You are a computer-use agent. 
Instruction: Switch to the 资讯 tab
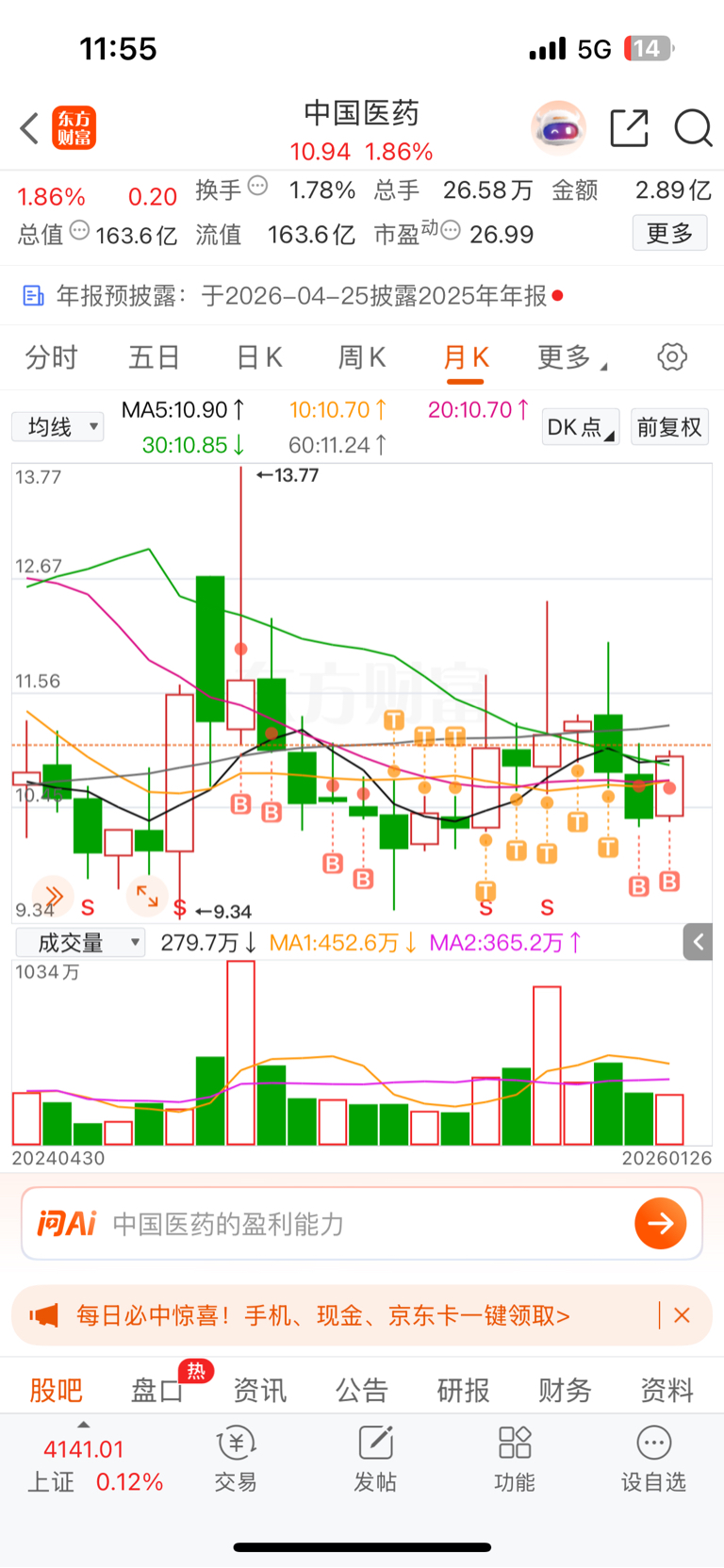click(259, 1390)
